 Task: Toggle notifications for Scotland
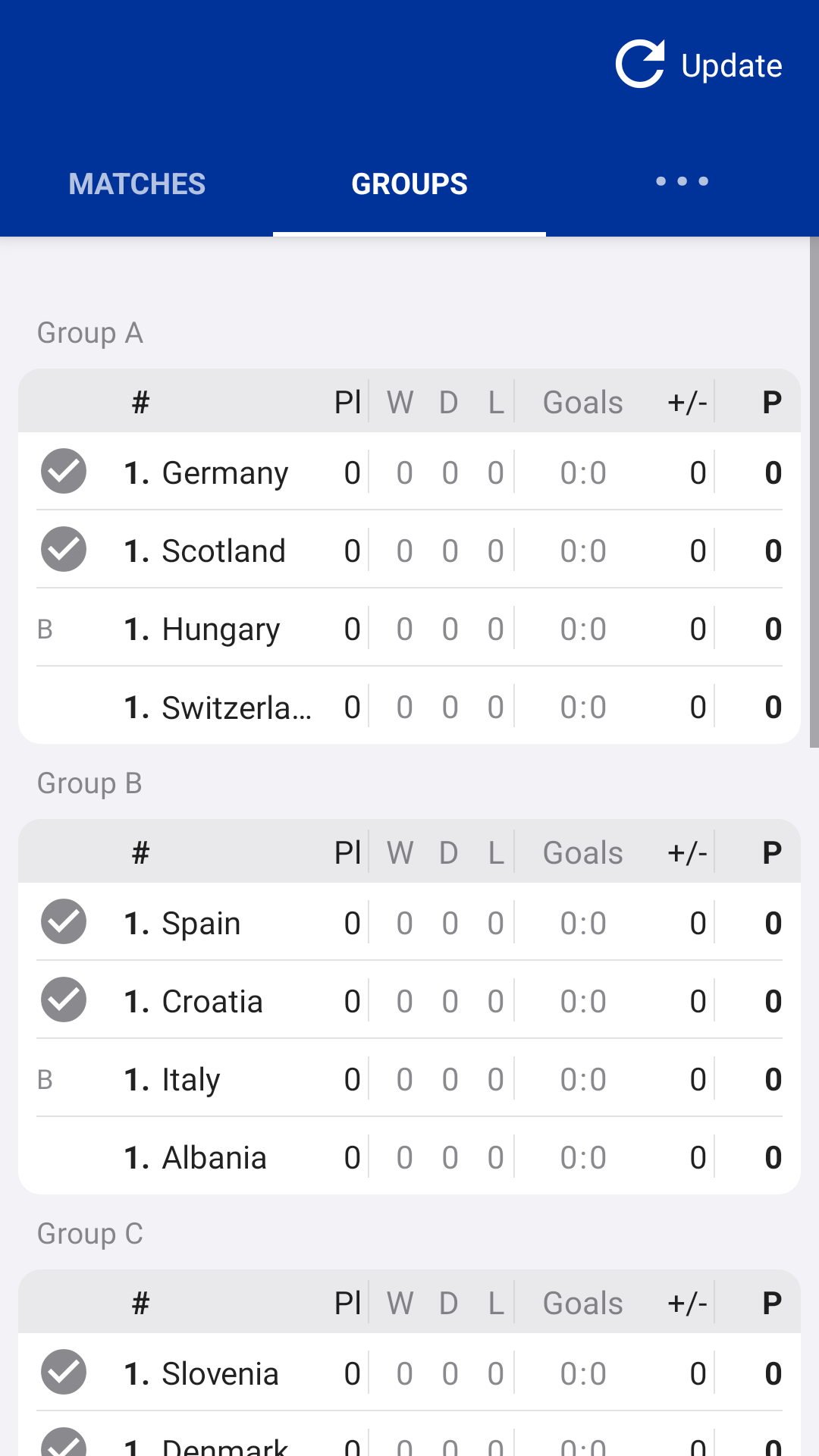[x=63, y=549]
